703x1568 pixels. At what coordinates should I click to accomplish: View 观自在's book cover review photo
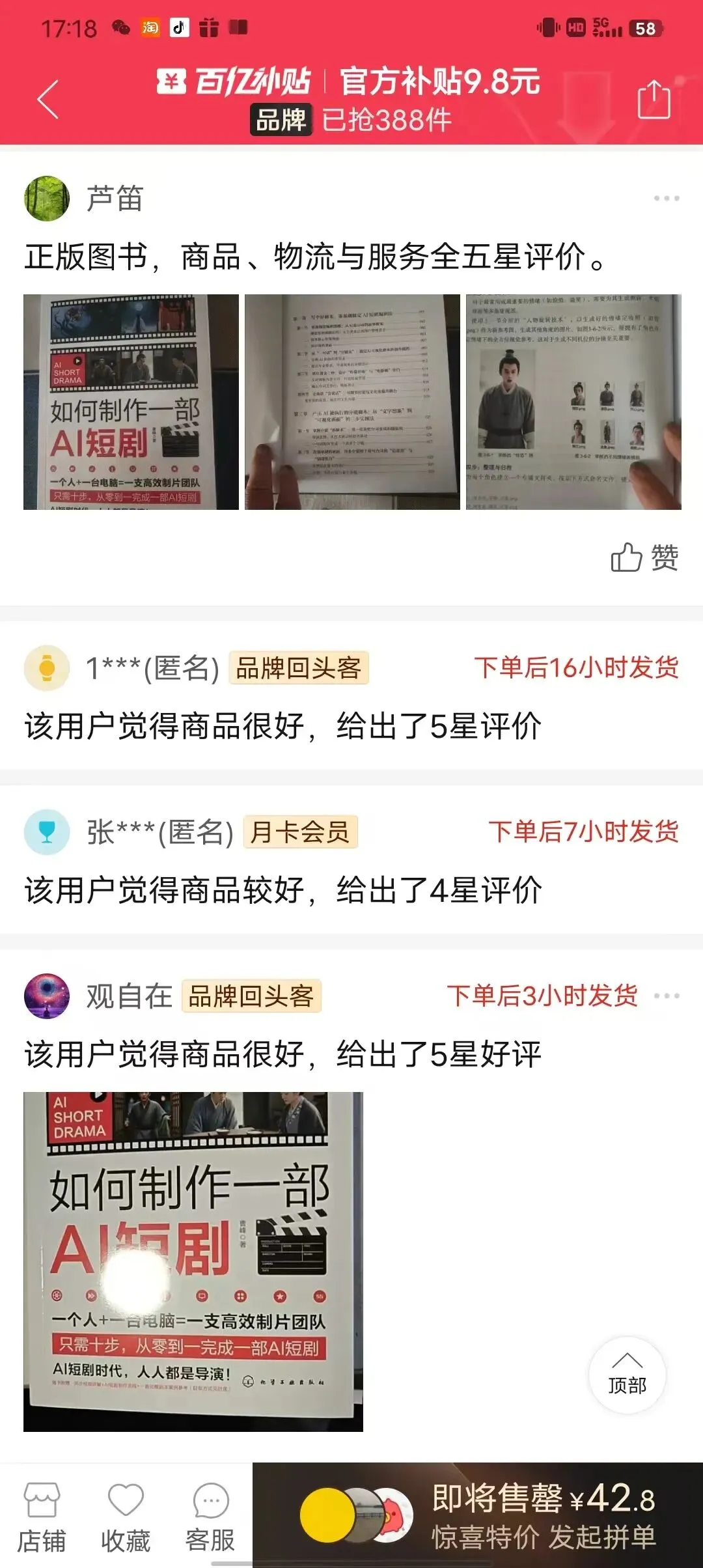(x=193, y=1261)
